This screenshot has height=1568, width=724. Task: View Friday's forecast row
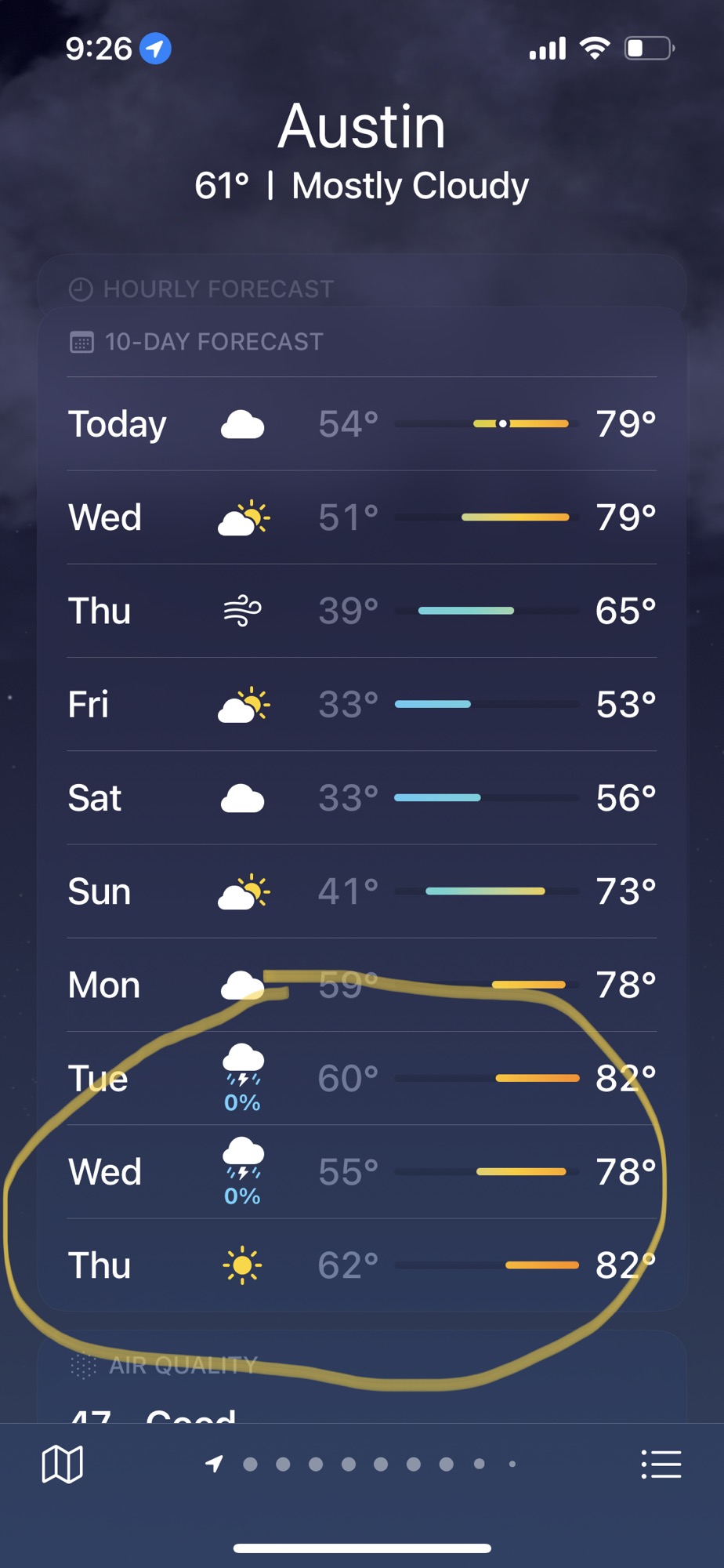(361, 704)
